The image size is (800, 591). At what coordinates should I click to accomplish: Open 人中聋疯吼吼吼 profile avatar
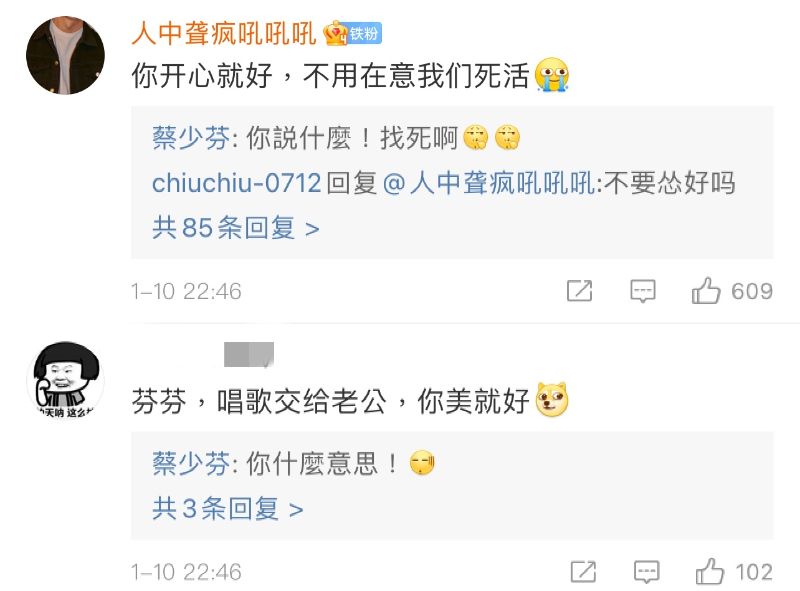coord(66,54)
